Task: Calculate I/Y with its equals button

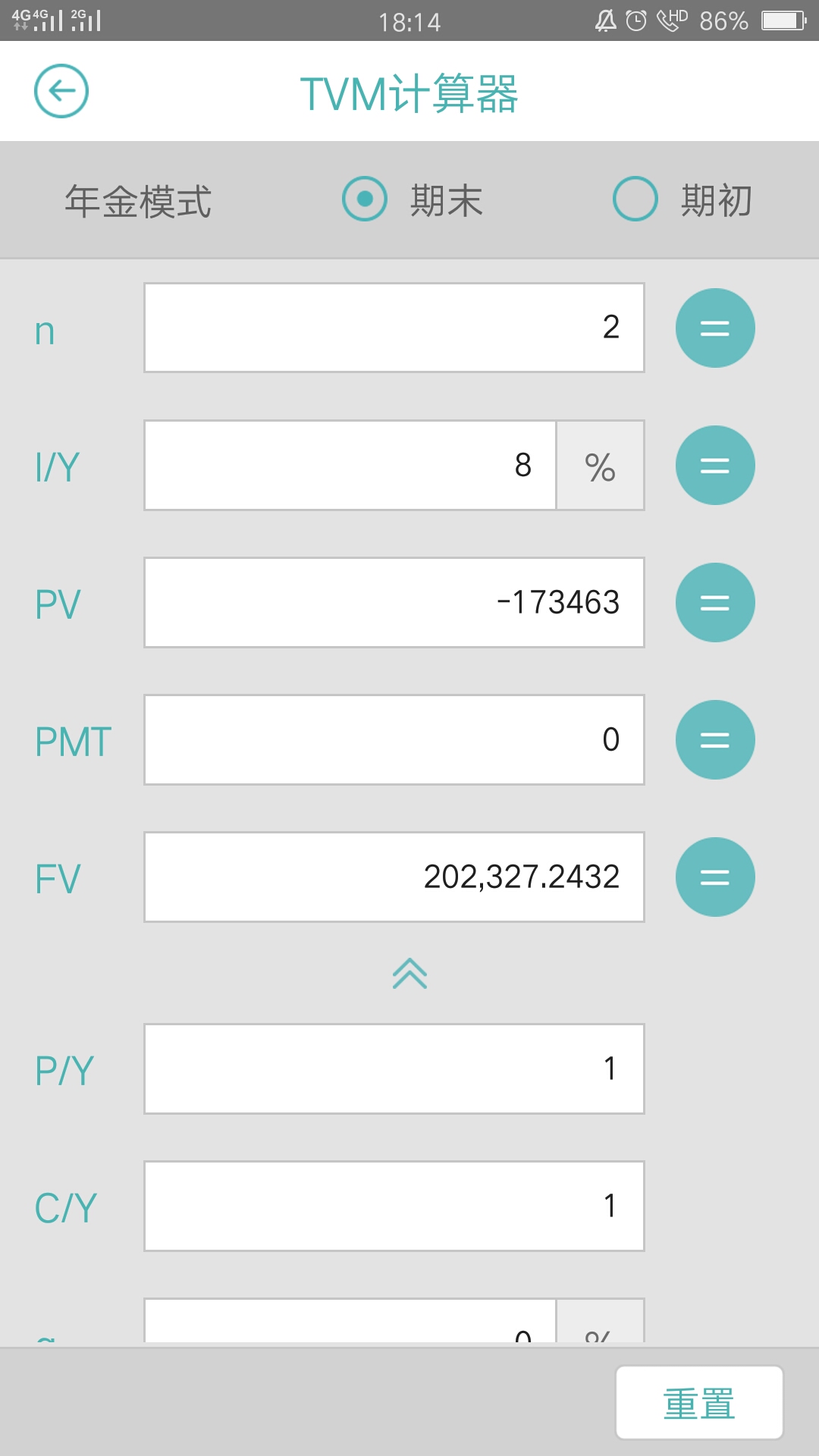Action: (715, 465)
